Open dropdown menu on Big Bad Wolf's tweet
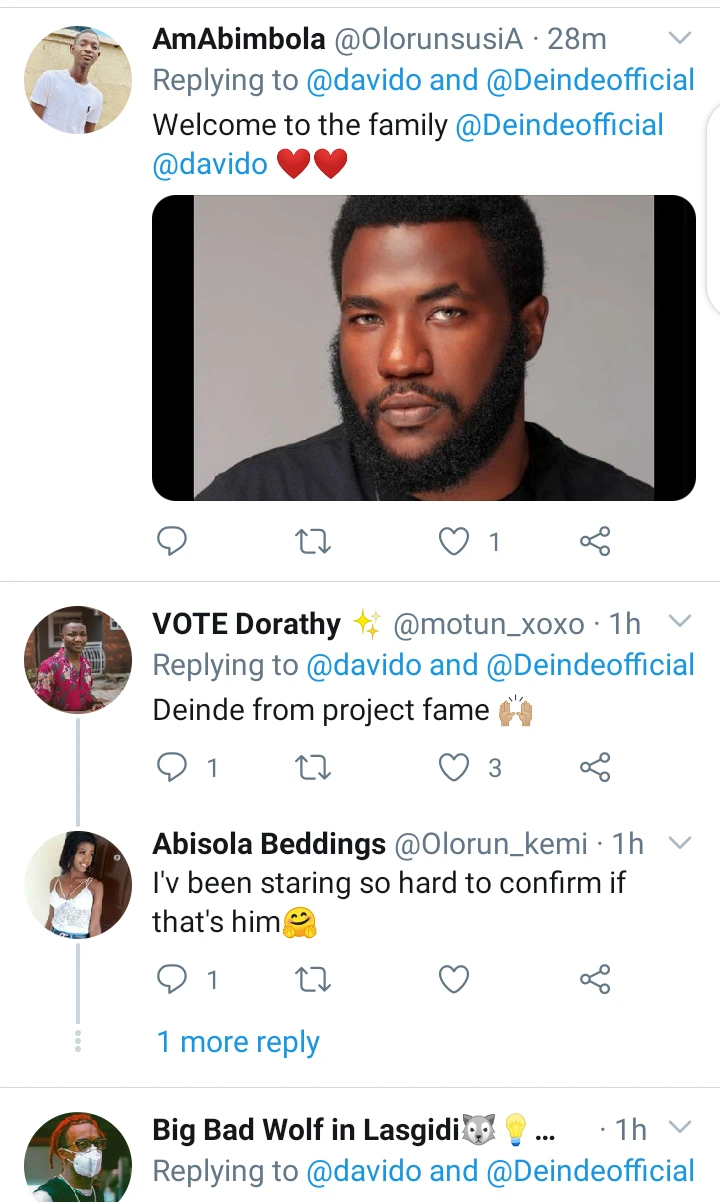The width and height of the screenshot is (720, 1202). click(x=680, y=1128)
